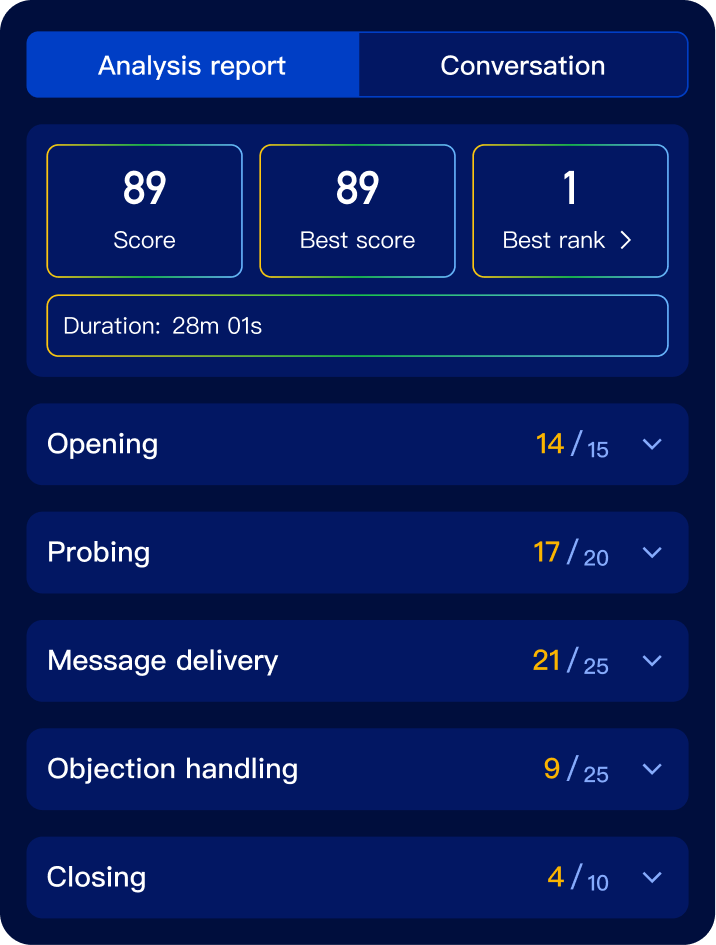Screen dimensions: 716x945
Task: Select the Analysis report tab
Action: [x=192, y=66]
